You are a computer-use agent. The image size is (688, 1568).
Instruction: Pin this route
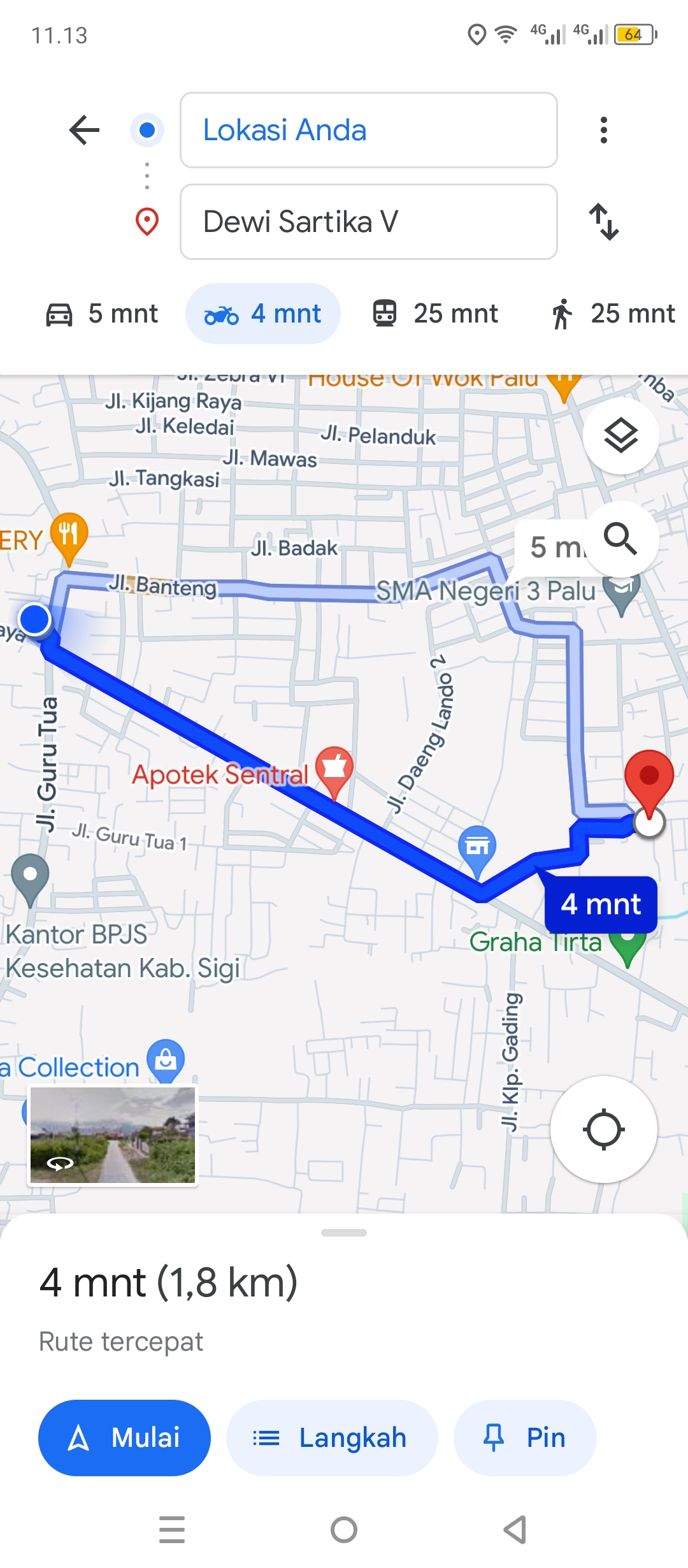point(524,1437)
